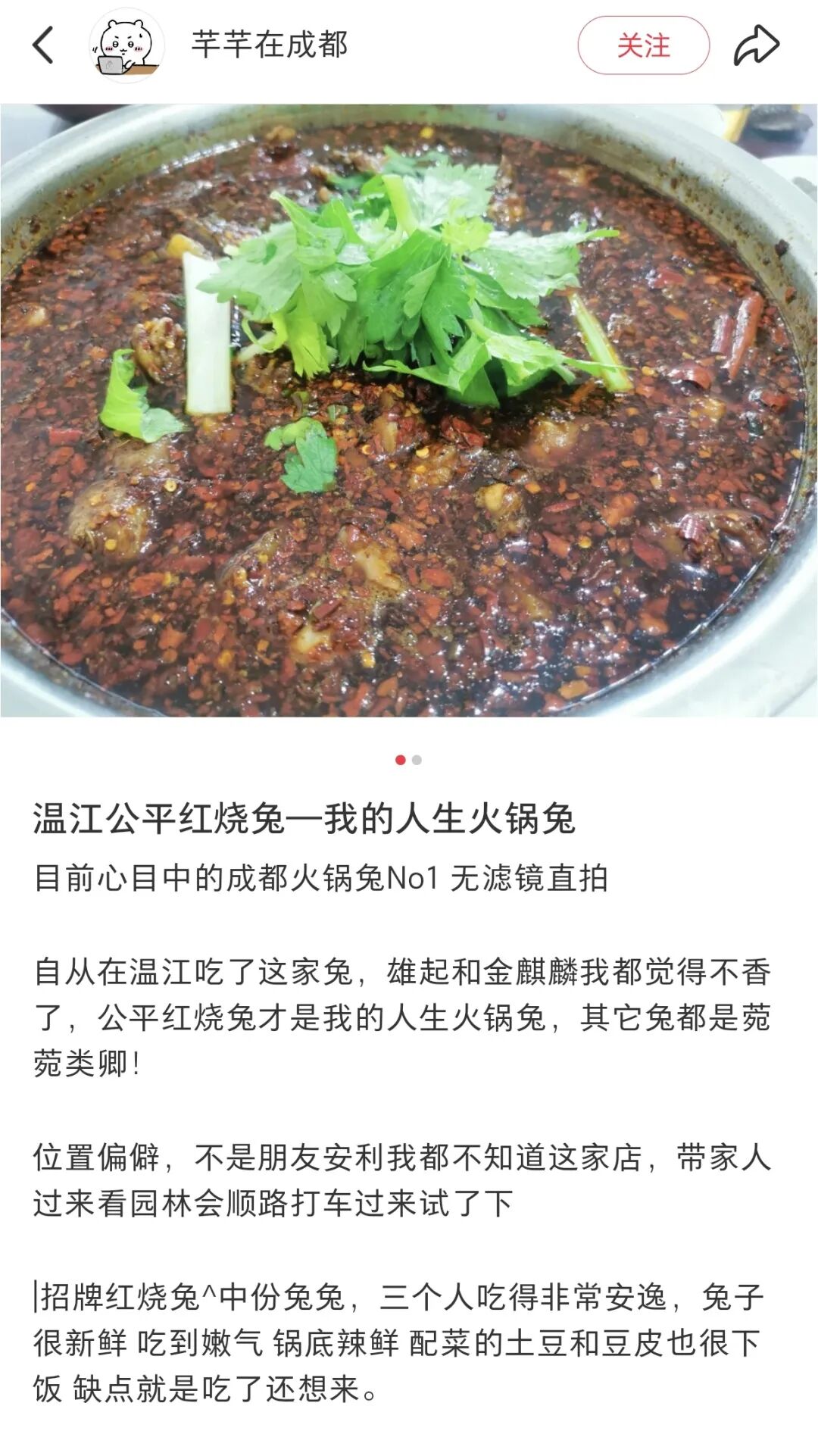This screenshot has height=1456, width=818.
Task: Open the rabbit hotpot photo full screen
Action: [409, 410]
